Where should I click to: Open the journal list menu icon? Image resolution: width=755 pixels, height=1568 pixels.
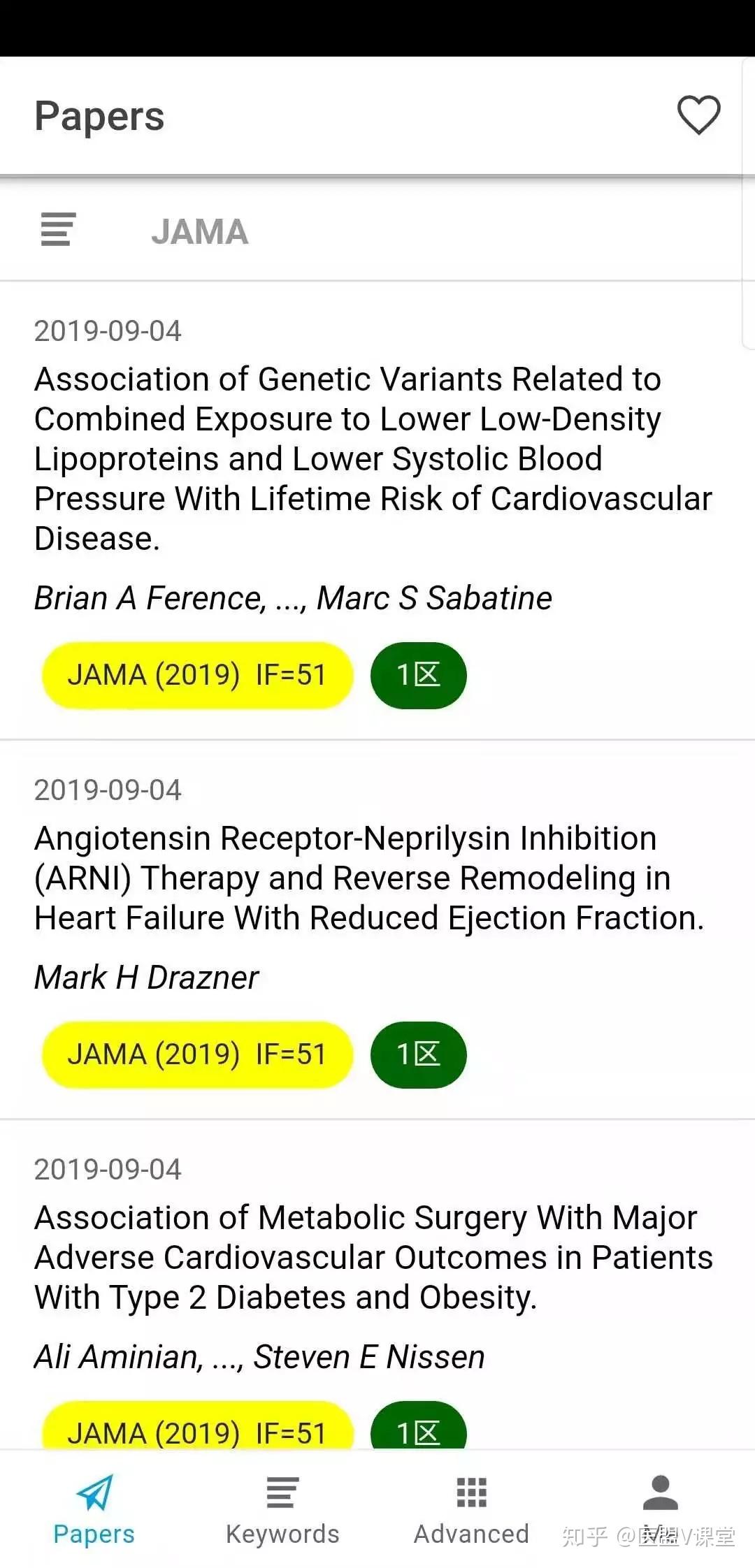[58, 230]
